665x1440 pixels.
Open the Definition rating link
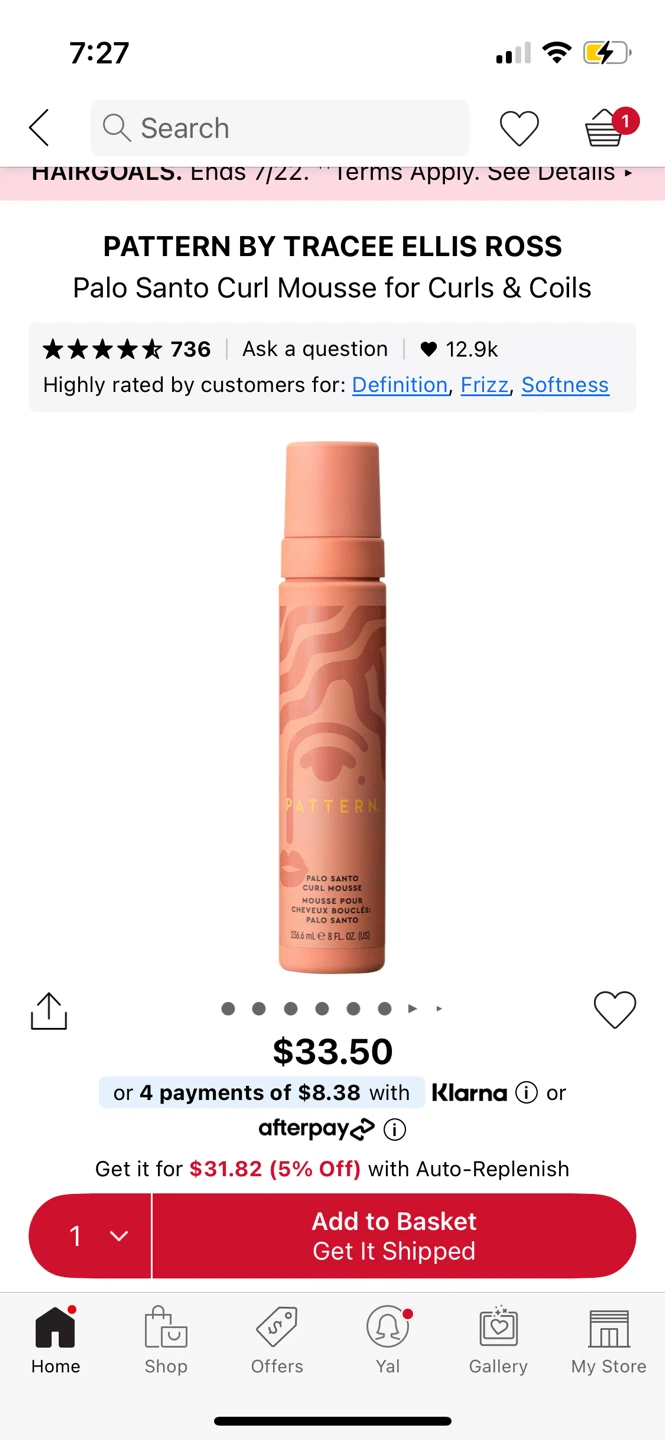click(x=400, y=385)
